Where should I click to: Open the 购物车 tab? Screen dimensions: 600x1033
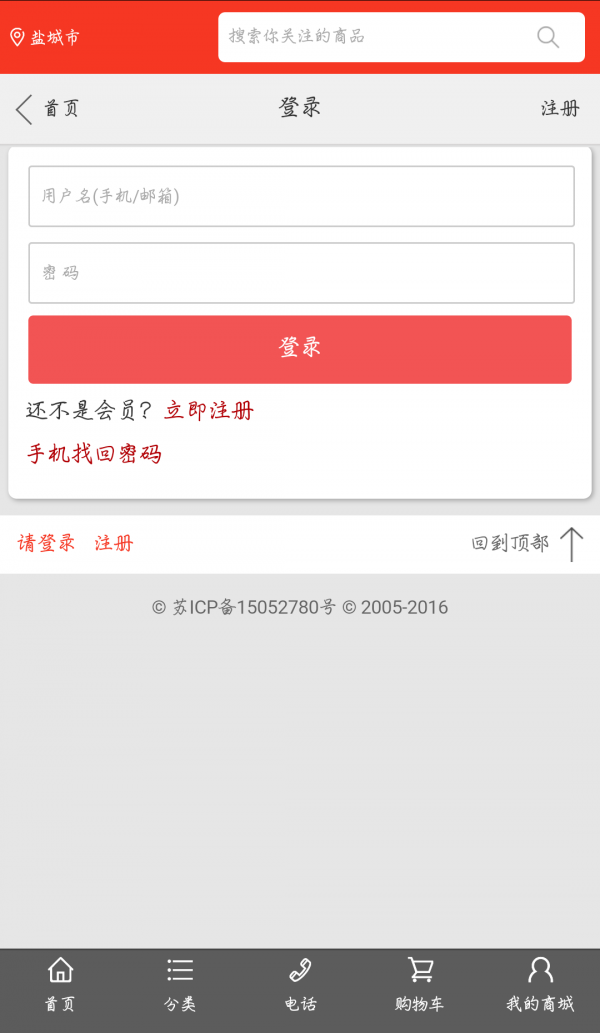pyautogui.click(x=420, y=985)
